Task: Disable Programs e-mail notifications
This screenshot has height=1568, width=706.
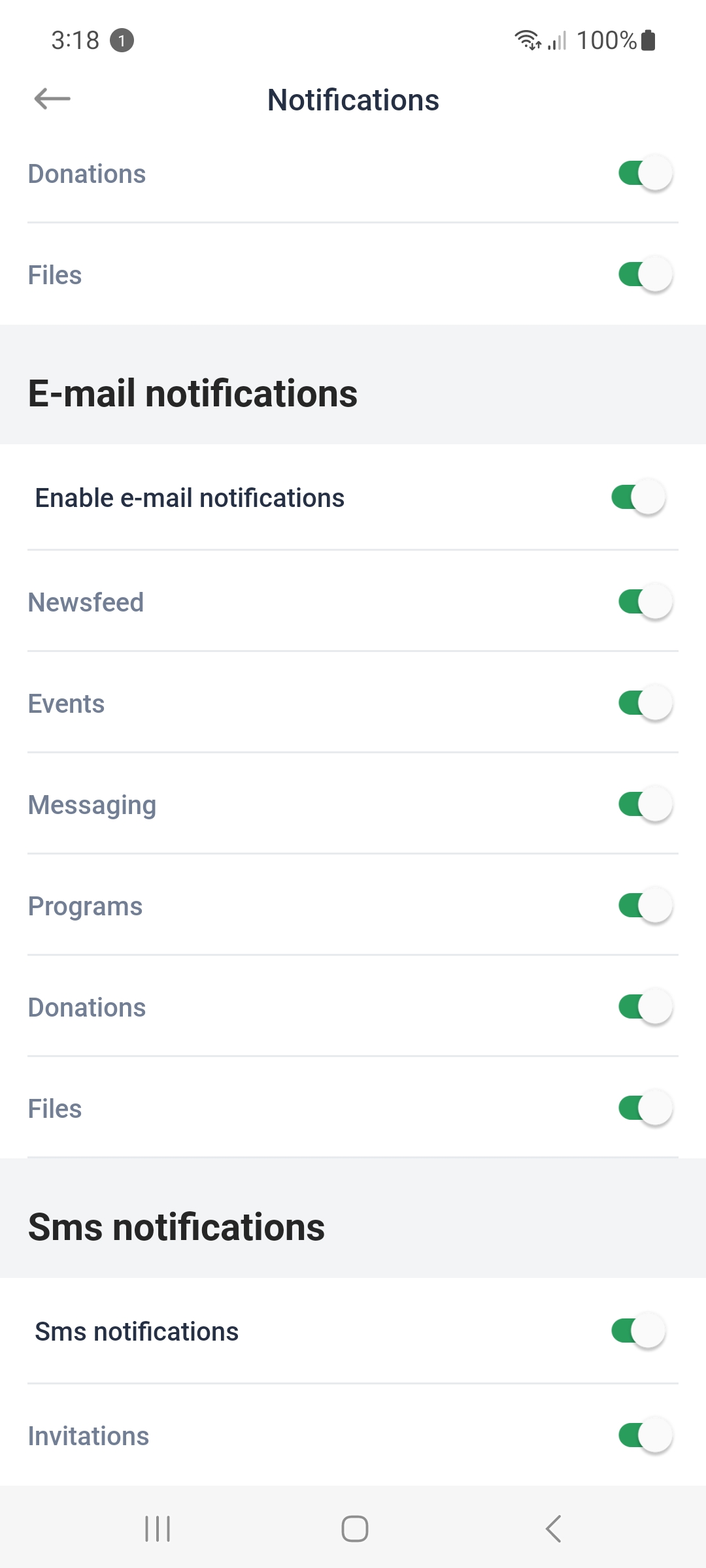Action: (x=646, y=906)
